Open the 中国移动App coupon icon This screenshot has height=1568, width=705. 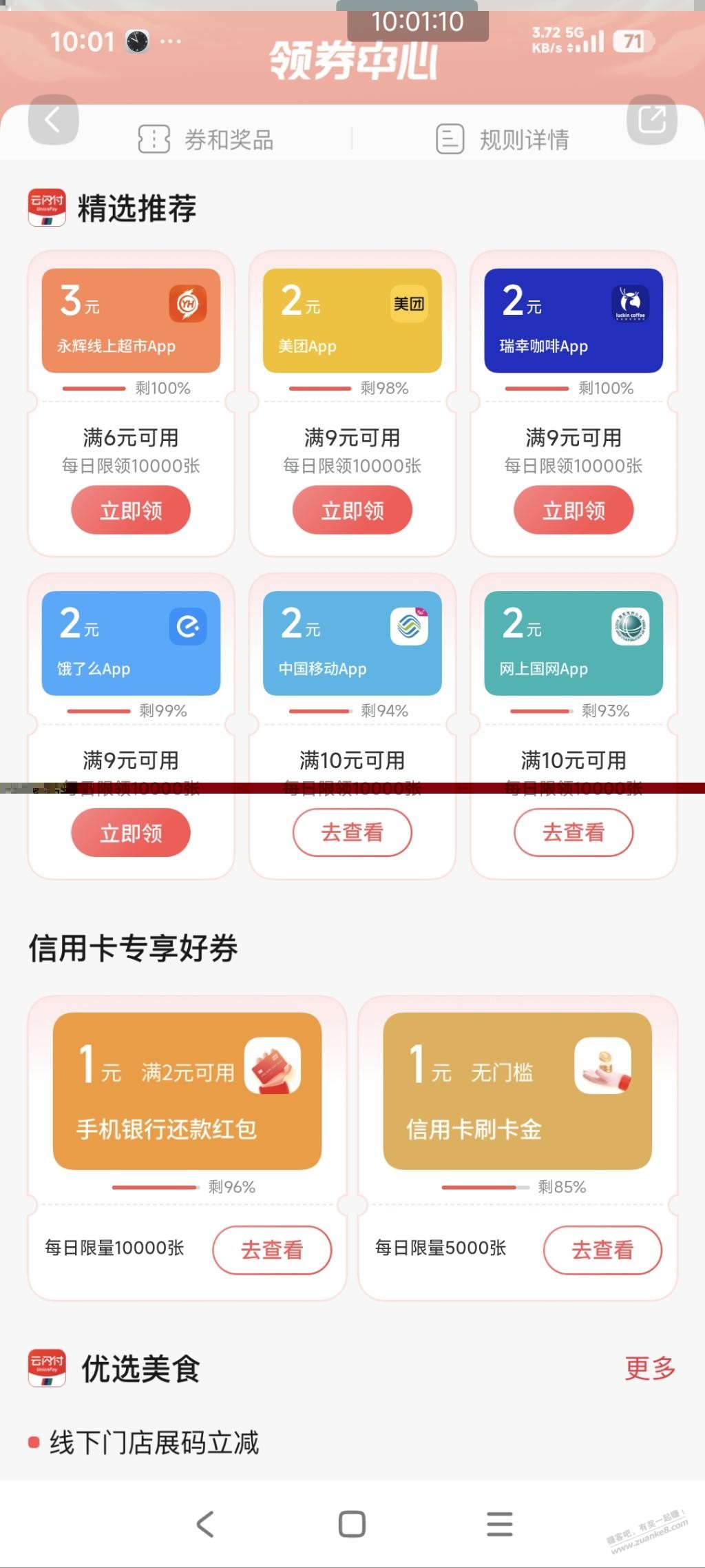coord(408,626)
